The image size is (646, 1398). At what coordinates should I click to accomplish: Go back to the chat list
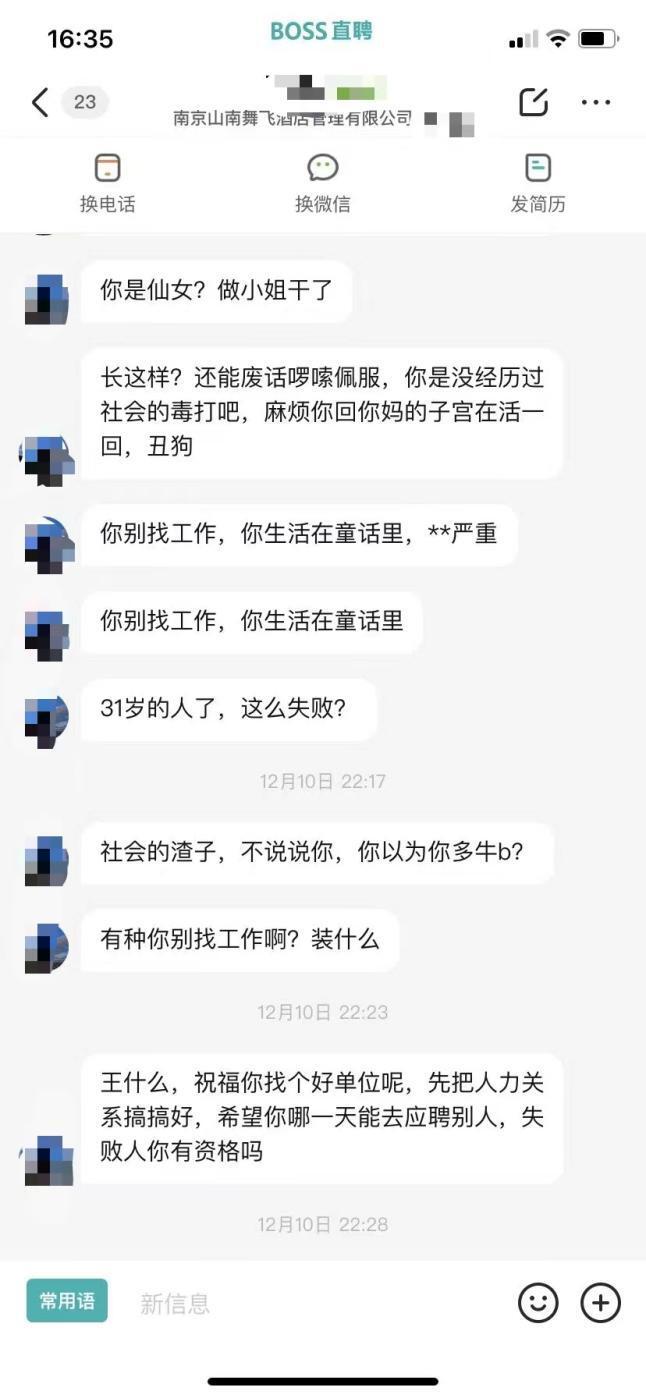(x=40, y=102)
